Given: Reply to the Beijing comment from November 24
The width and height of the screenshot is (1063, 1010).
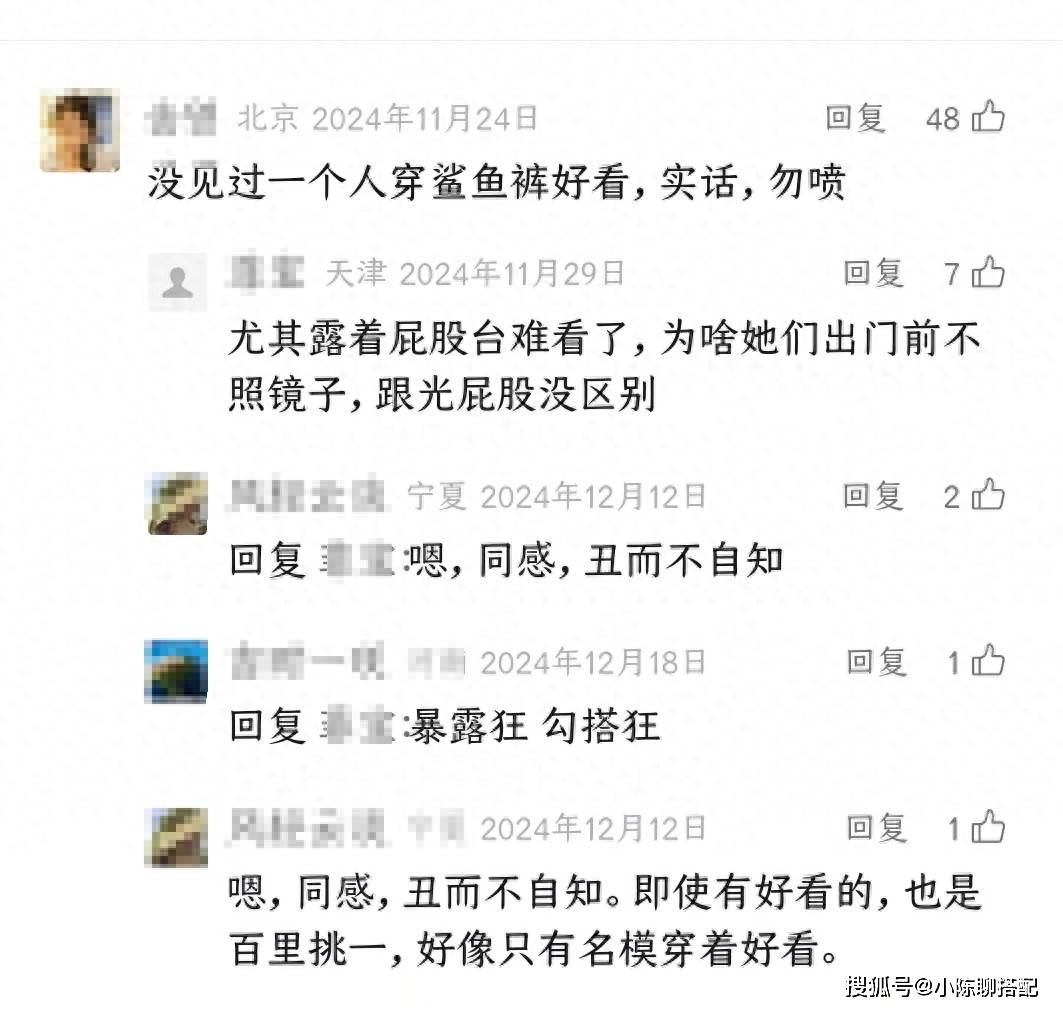Looking at the screenshot, I should (855, 118).
